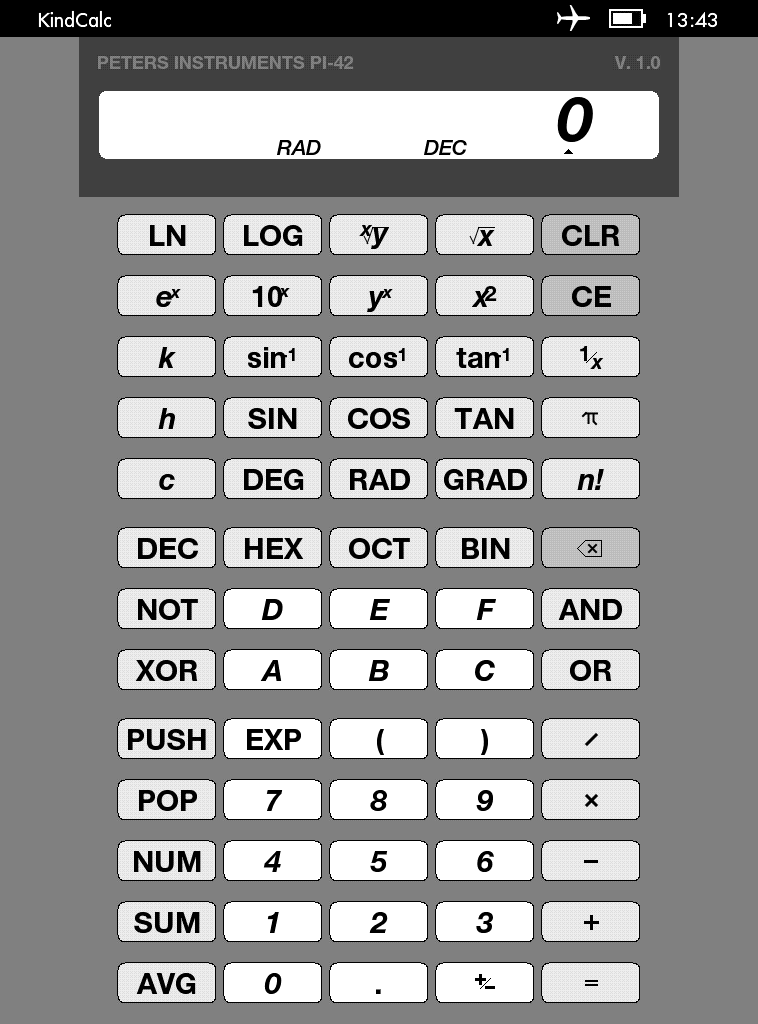
Task: Toggle the sign with the plus-minus key
Action: tap(484, 984)
